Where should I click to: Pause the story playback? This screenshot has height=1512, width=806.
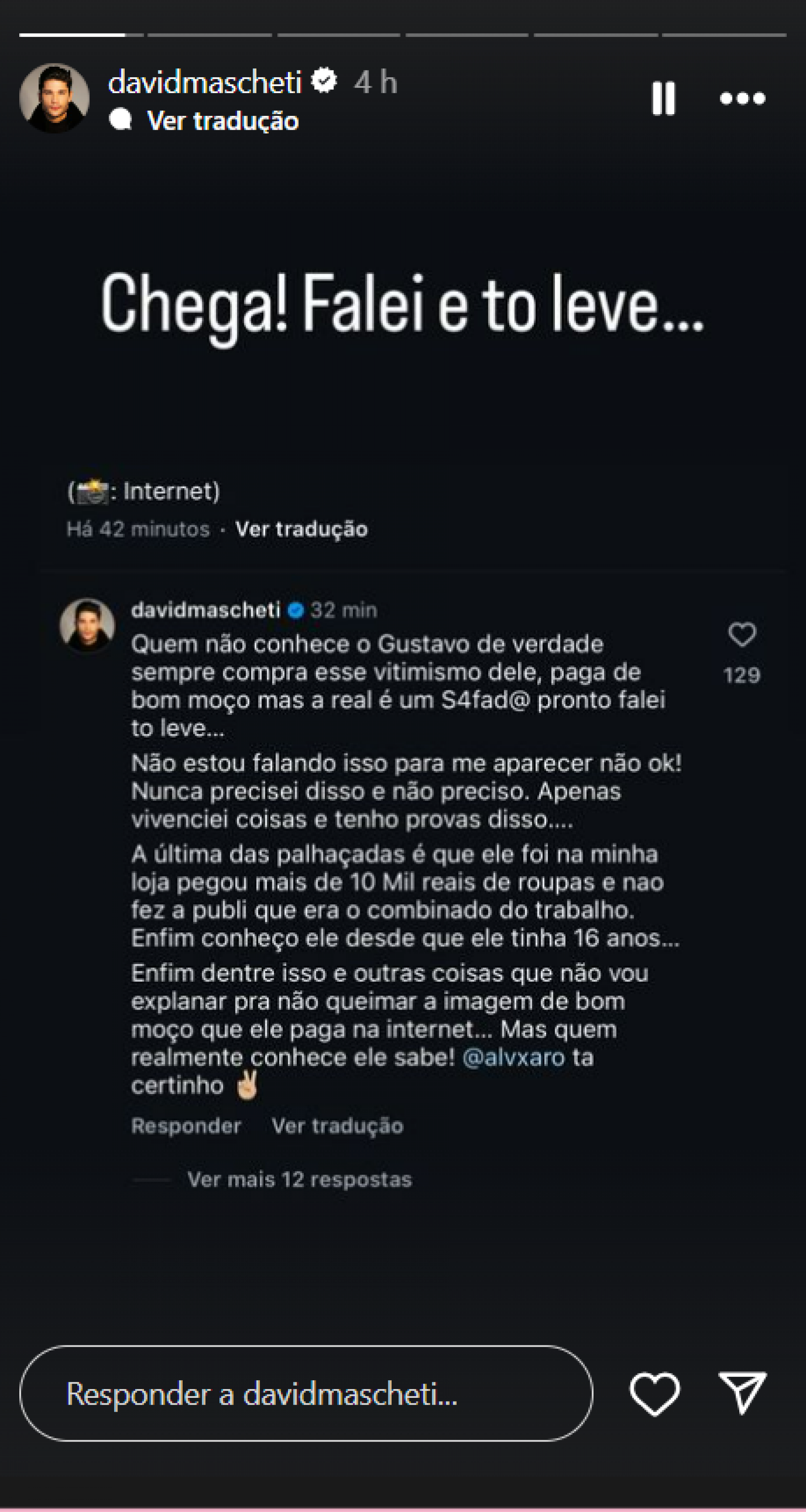coord(664,98)
